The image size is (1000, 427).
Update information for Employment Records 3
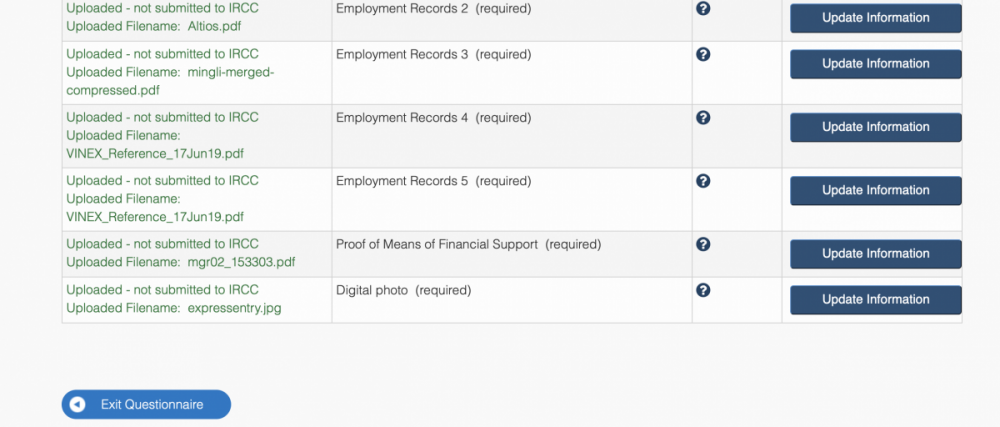875,64
